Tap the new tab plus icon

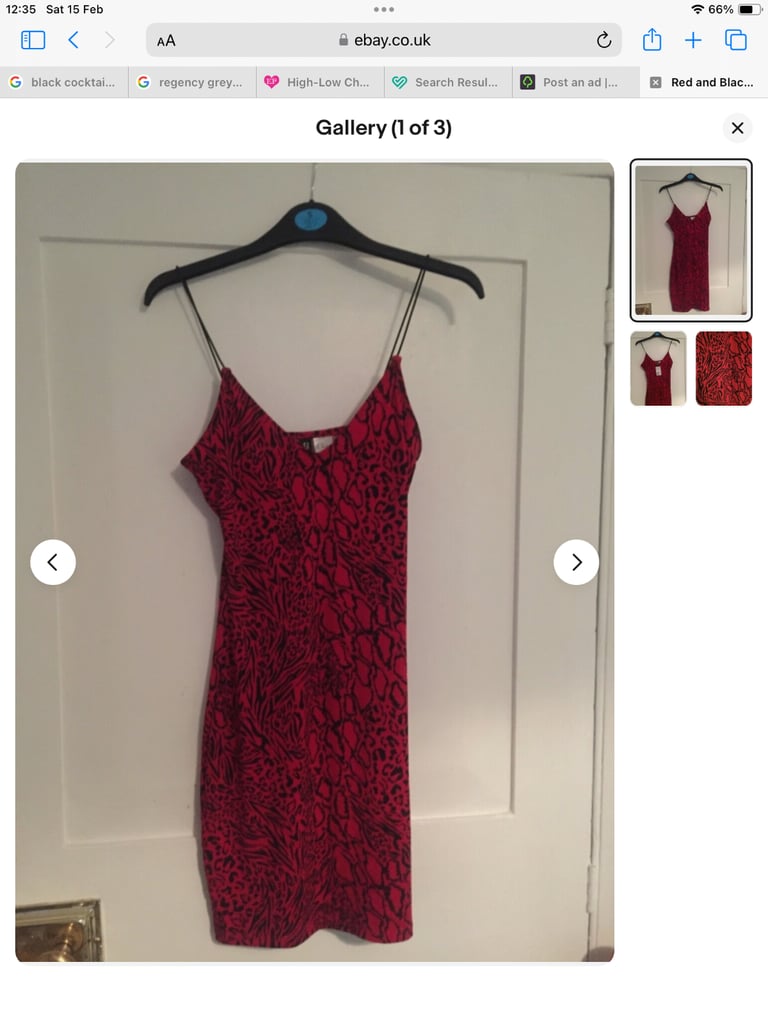pos(694,40)
